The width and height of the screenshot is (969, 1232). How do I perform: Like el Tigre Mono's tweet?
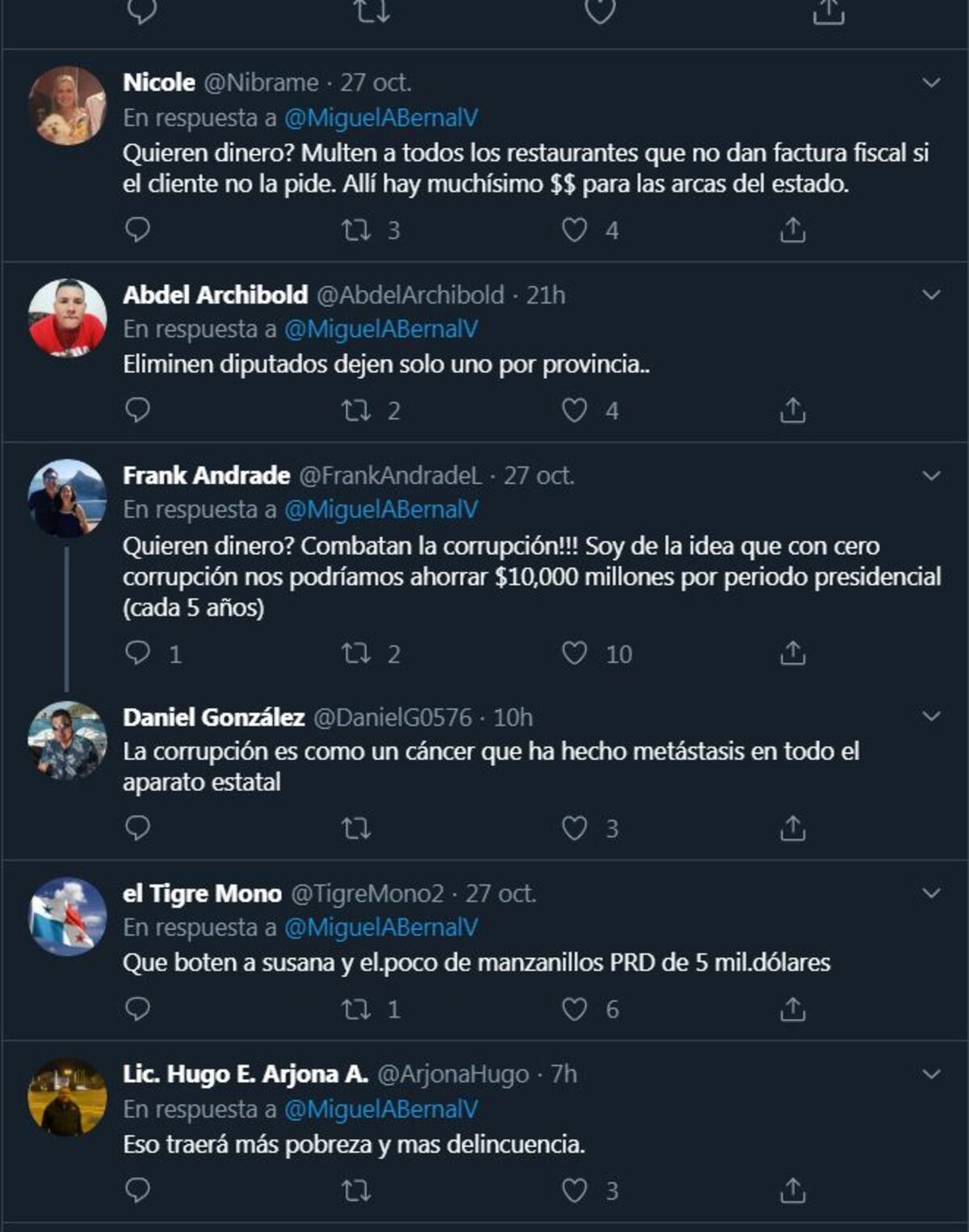click(574, 1009)
